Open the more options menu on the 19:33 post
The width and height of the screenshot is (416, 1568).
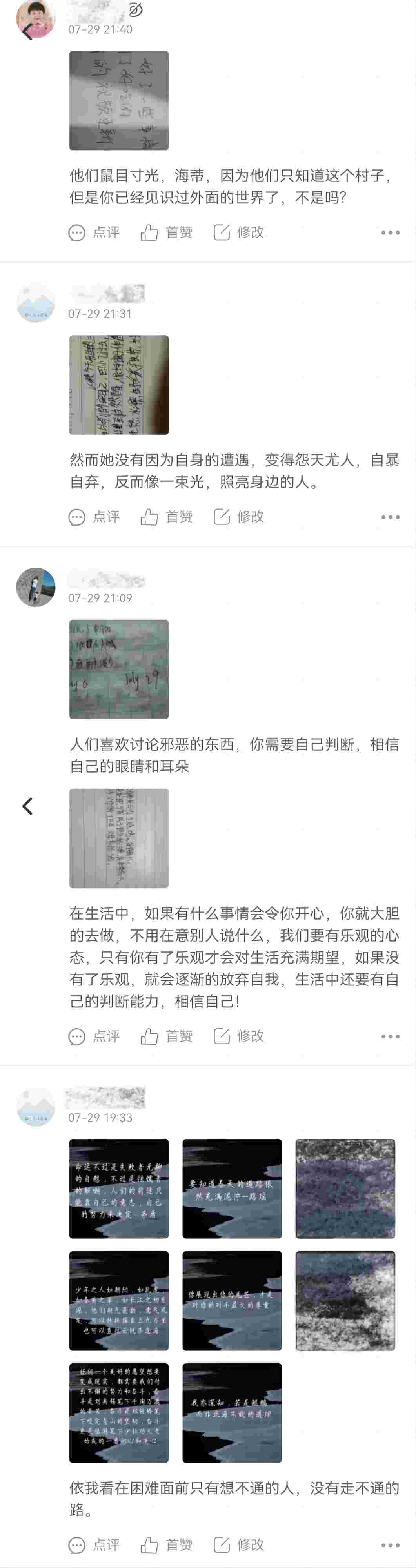click(x=390, y=1544)
